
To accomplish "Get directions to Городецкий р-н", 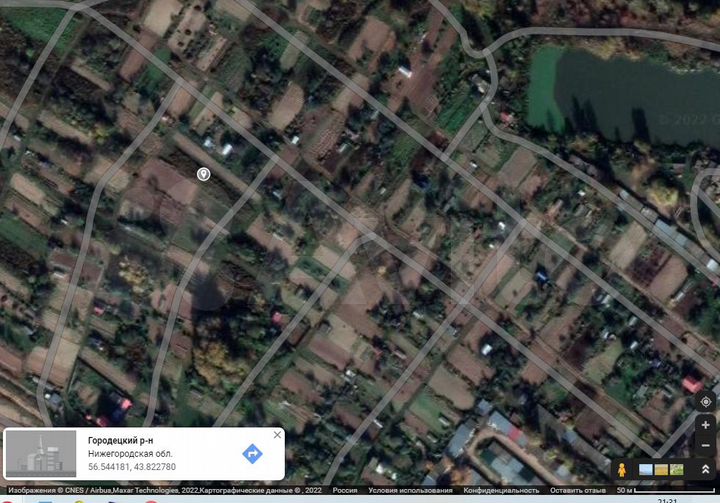I will coord(252,454).
